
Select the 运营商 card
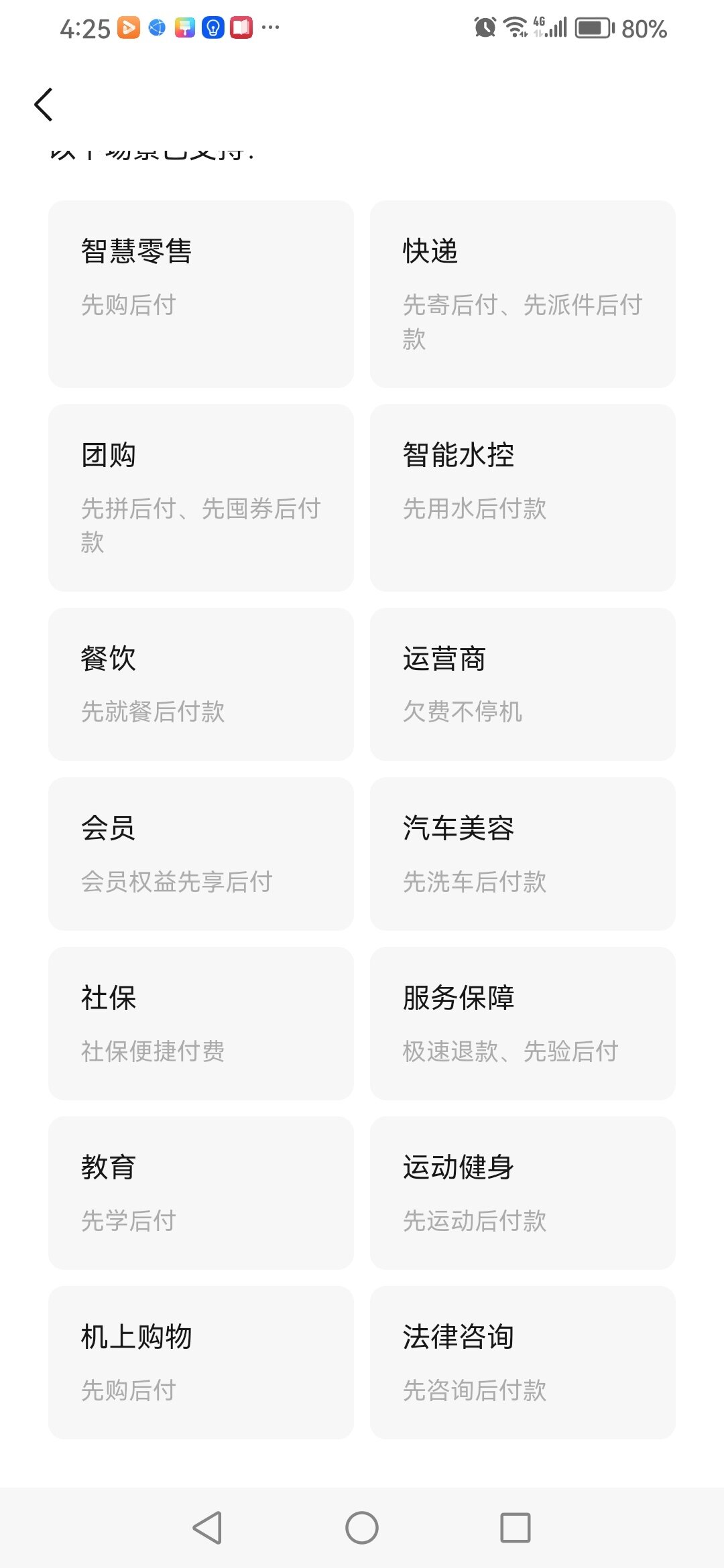click(x=523, y=684)
